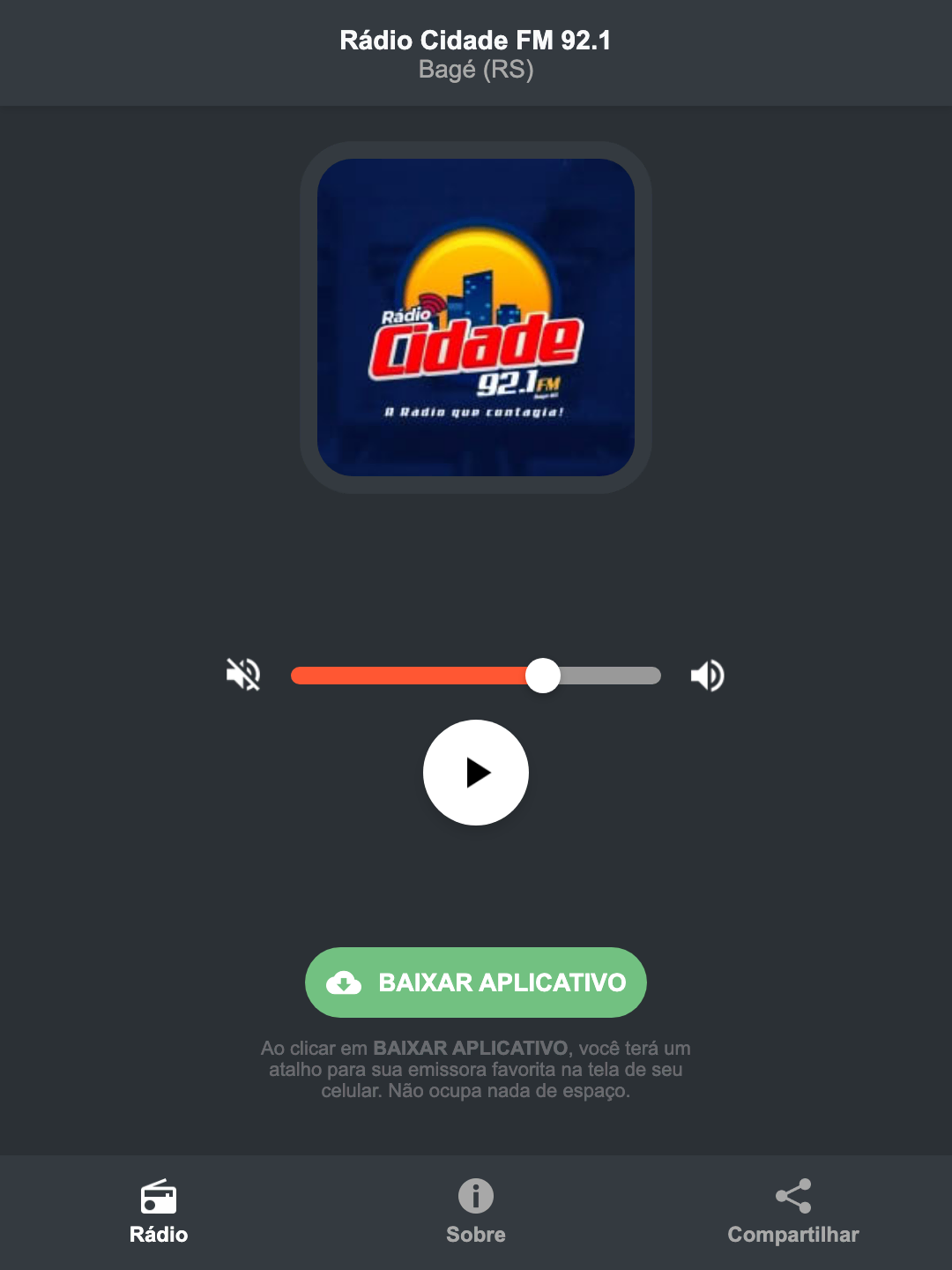952x1270 pixels.
Task: Click the cloud download icon on green button
Action: click(346, 982)
